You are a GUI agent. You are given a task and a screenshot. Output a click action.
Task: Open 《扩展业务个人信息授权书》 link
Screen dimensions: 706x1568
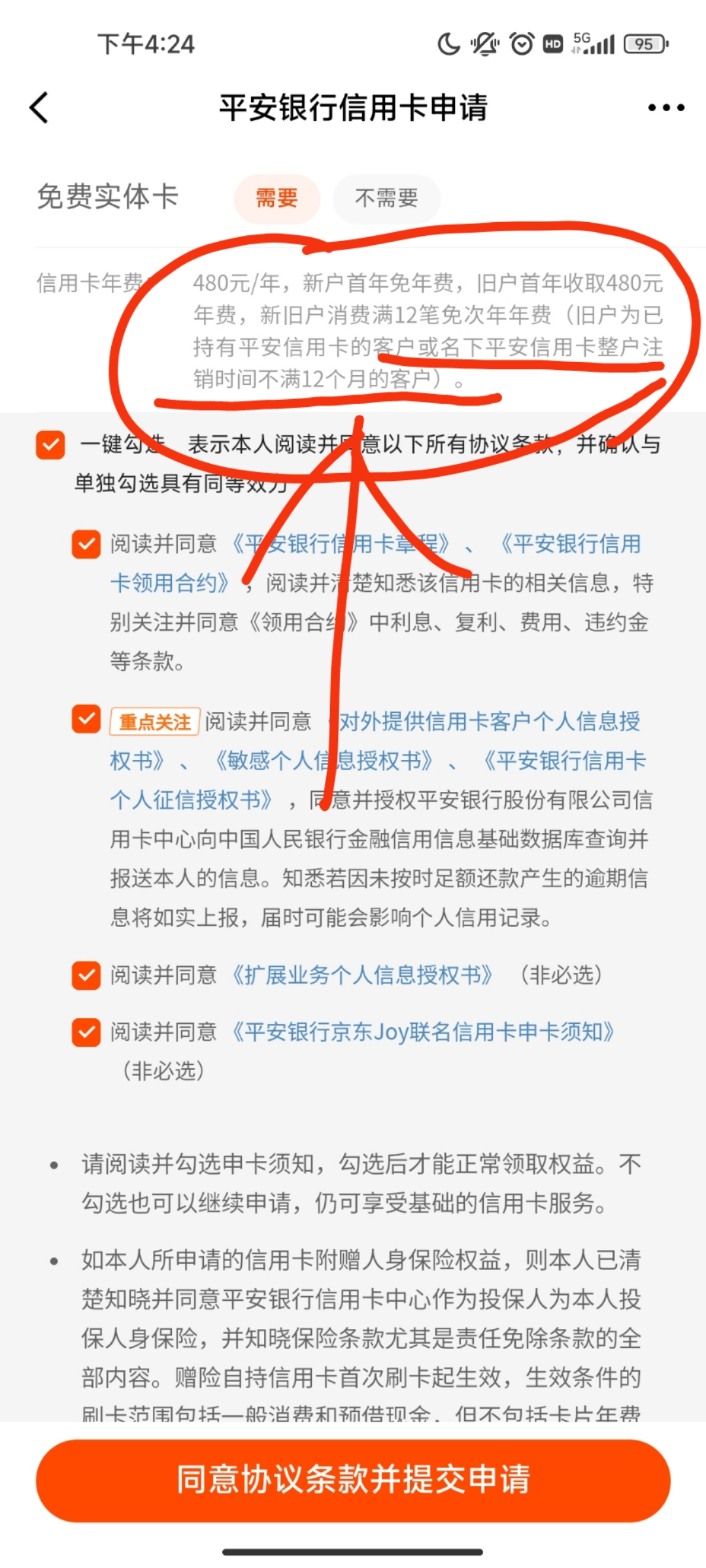point(362,975)
